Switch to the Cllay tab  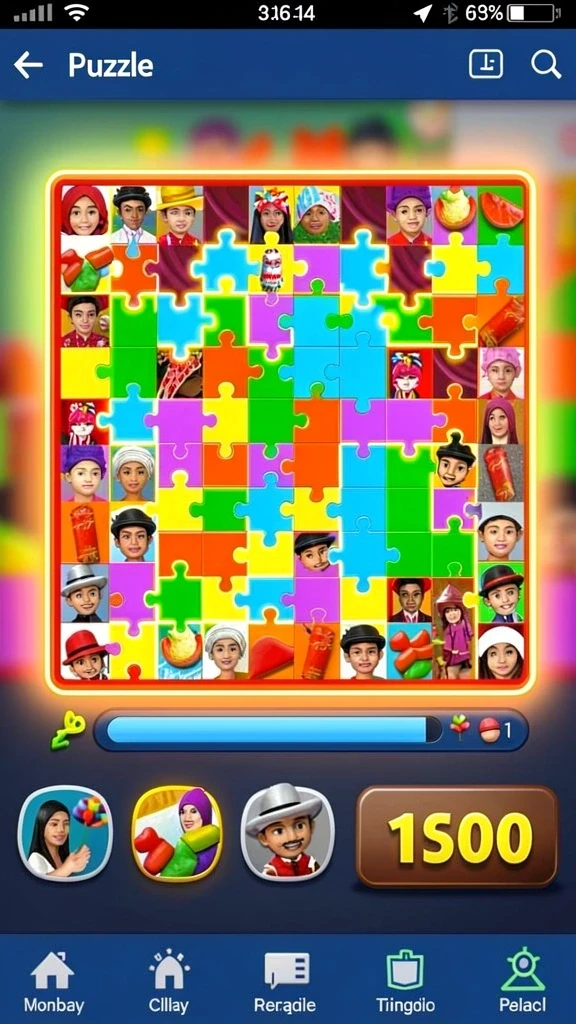[169, 982]
